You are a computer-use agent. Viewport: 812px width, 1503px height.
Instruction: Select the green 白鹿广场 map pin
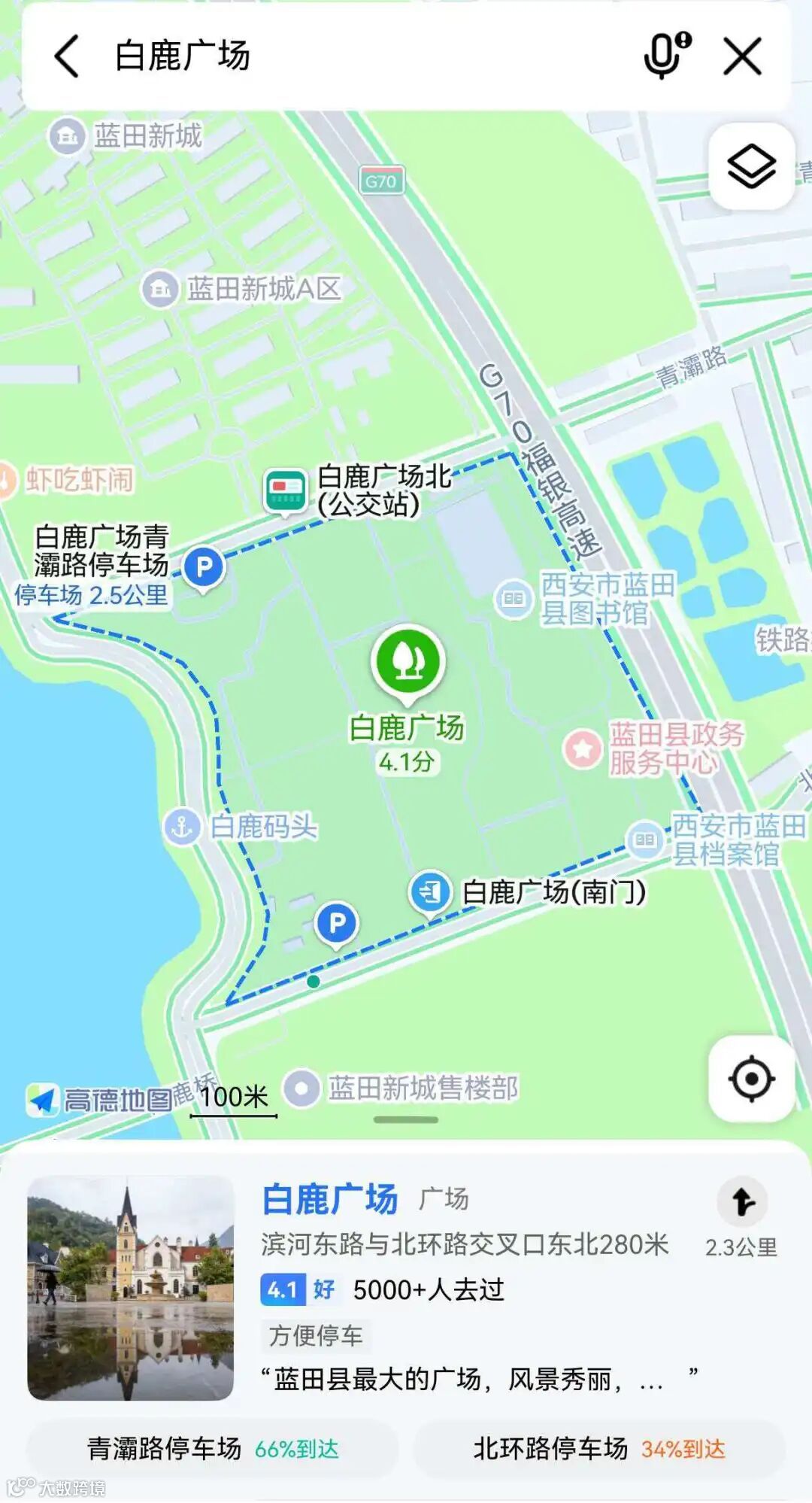pos(408,661)
